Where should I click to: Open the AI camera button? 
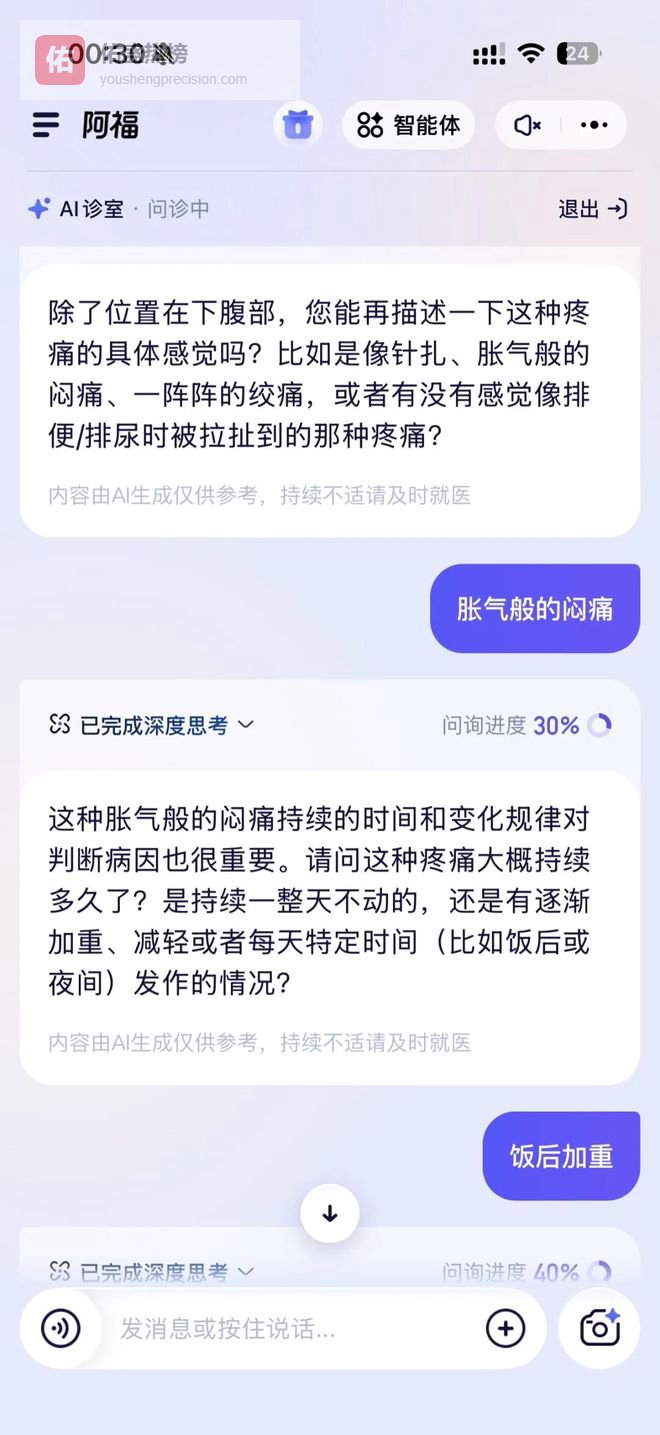(599, 1328)
